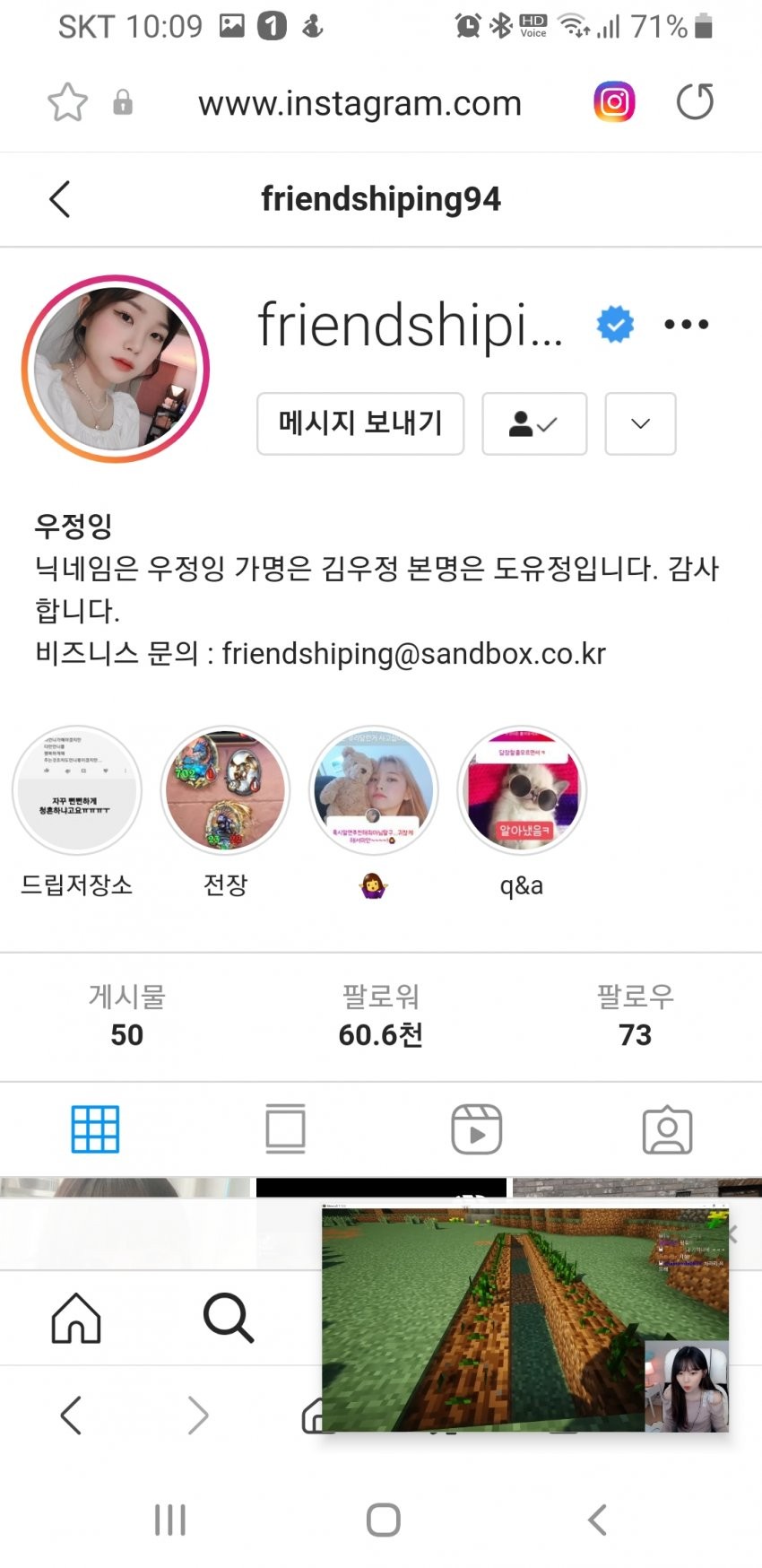Open the system recent apps button
Viewport: 762px width, 1568px height.
169,1520
